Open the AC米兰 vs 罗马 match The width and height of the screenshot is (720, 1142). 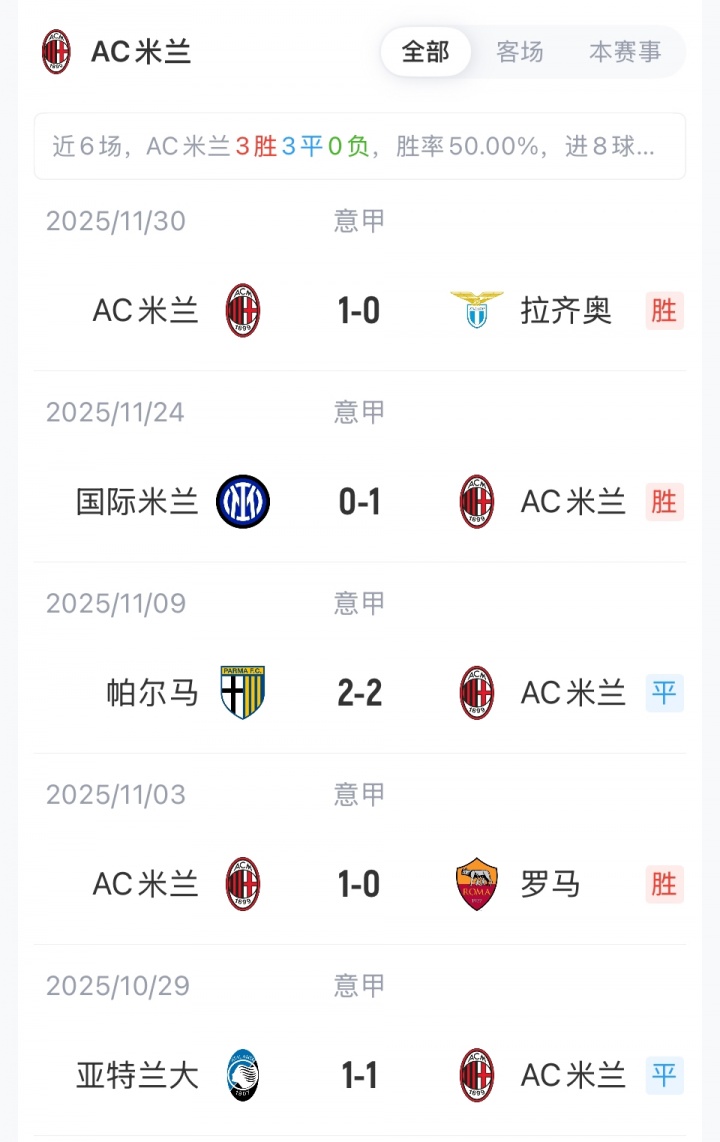[x=359, y=884]
